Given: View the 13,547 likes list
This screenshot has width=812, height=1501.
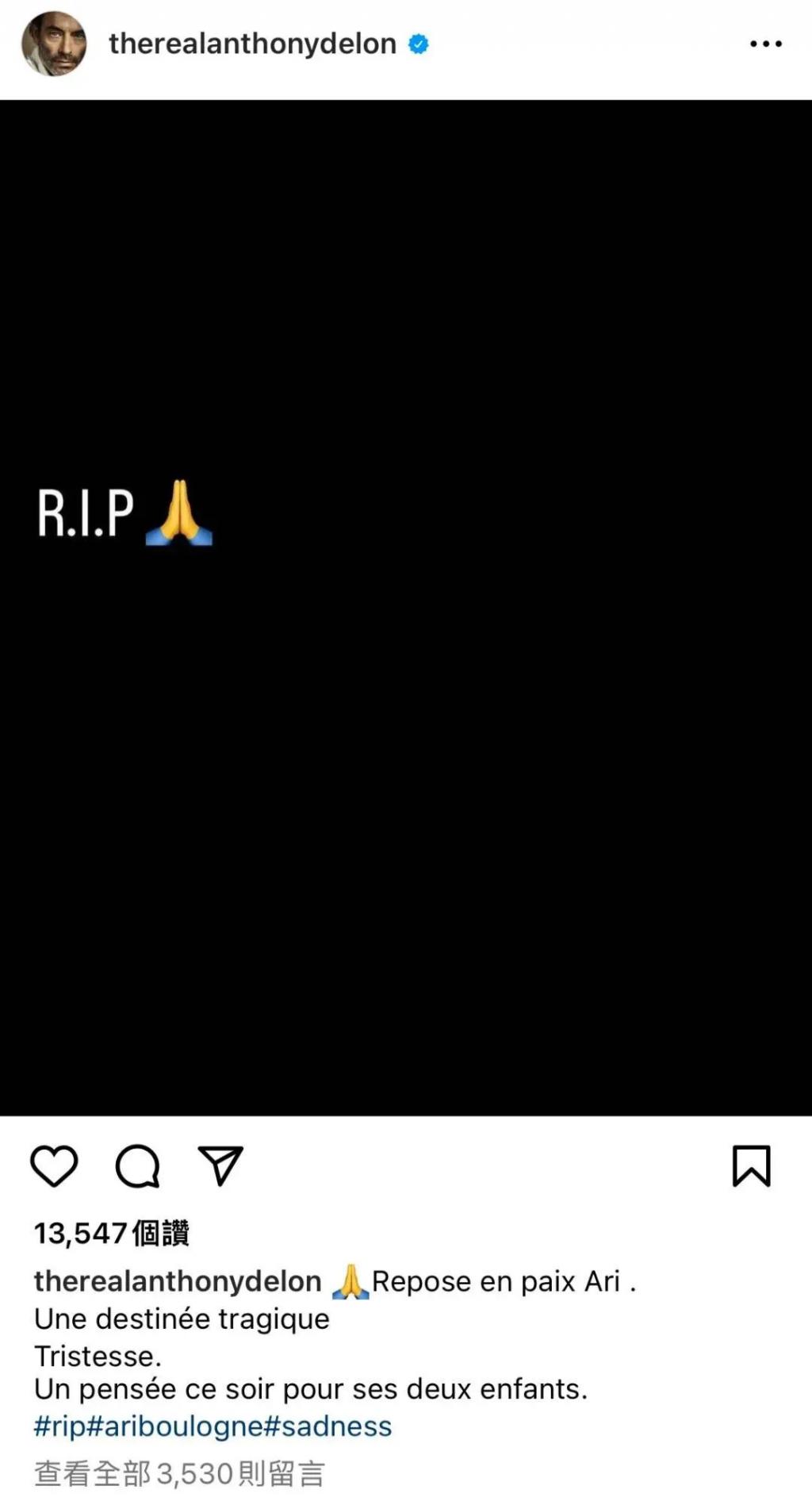Looking at the screenshot, I should pyautogui.click(x=111, y=1233).
